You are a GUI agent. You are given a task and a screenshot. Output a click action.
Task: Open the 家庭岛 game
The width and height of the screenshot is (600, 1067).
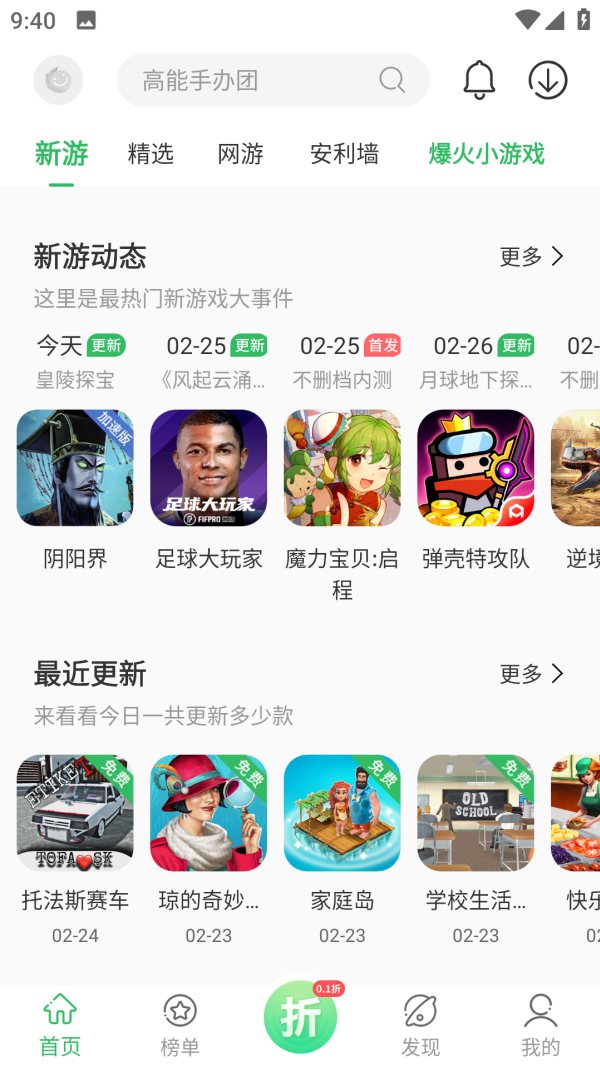(x=342, y=813)
